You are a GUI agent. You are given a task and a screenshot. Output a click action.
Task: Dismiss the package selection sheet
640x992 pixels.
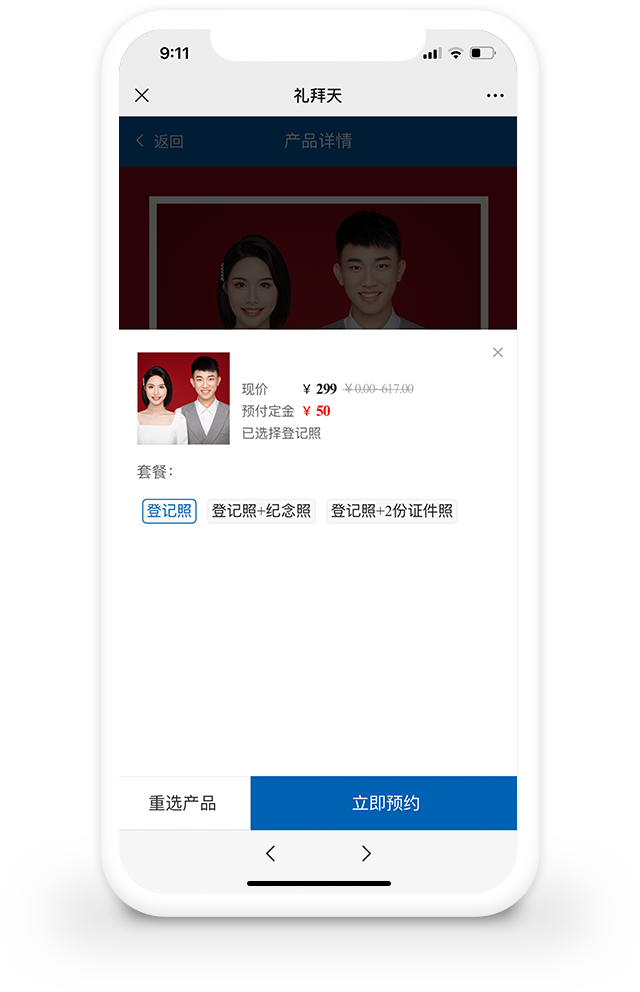[498, 353]
